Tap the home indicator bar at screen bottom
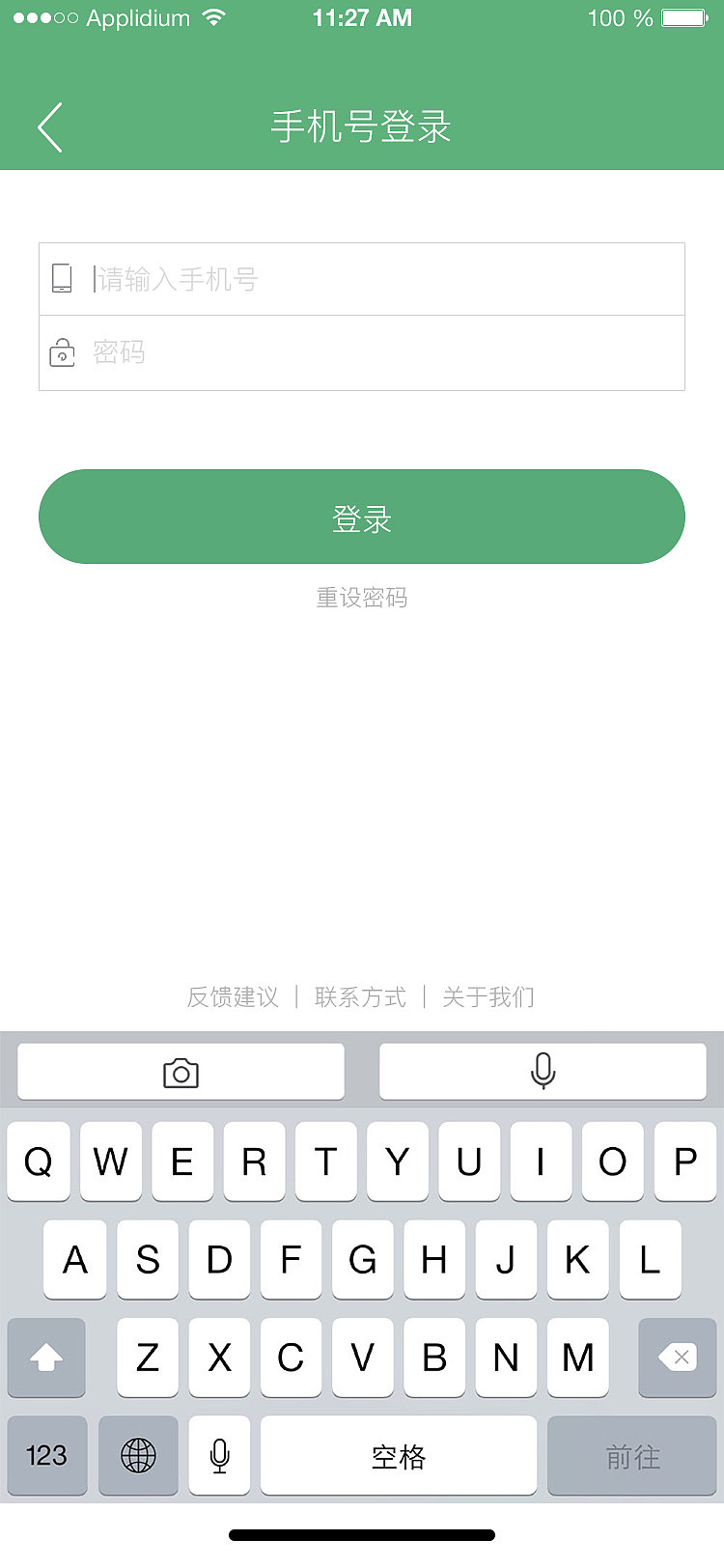This screenshot has height=1568, width=724. (361, 1533)
